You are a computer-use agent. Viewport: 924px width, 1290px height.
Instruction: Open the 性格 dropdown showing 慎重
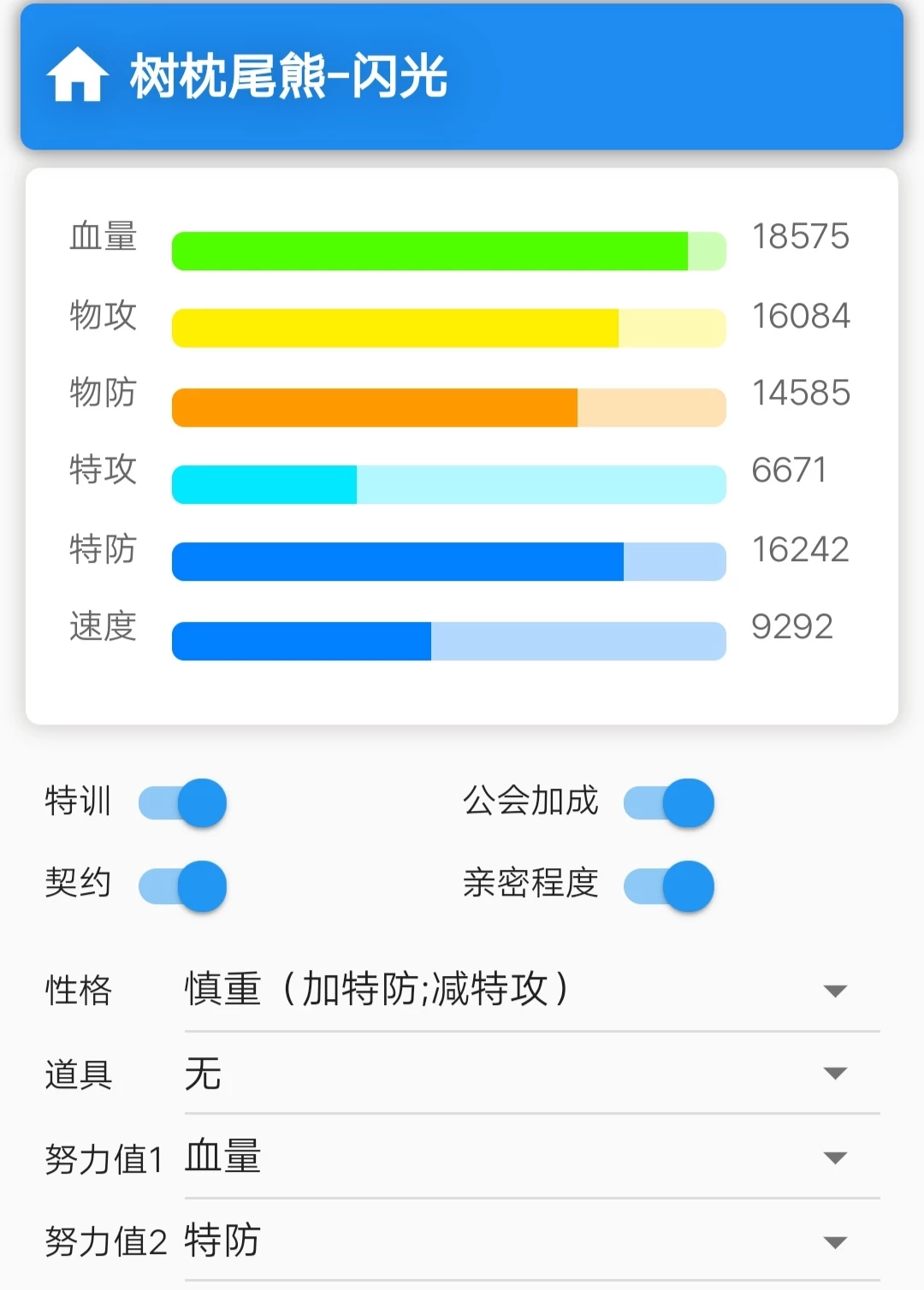point(530,991)
